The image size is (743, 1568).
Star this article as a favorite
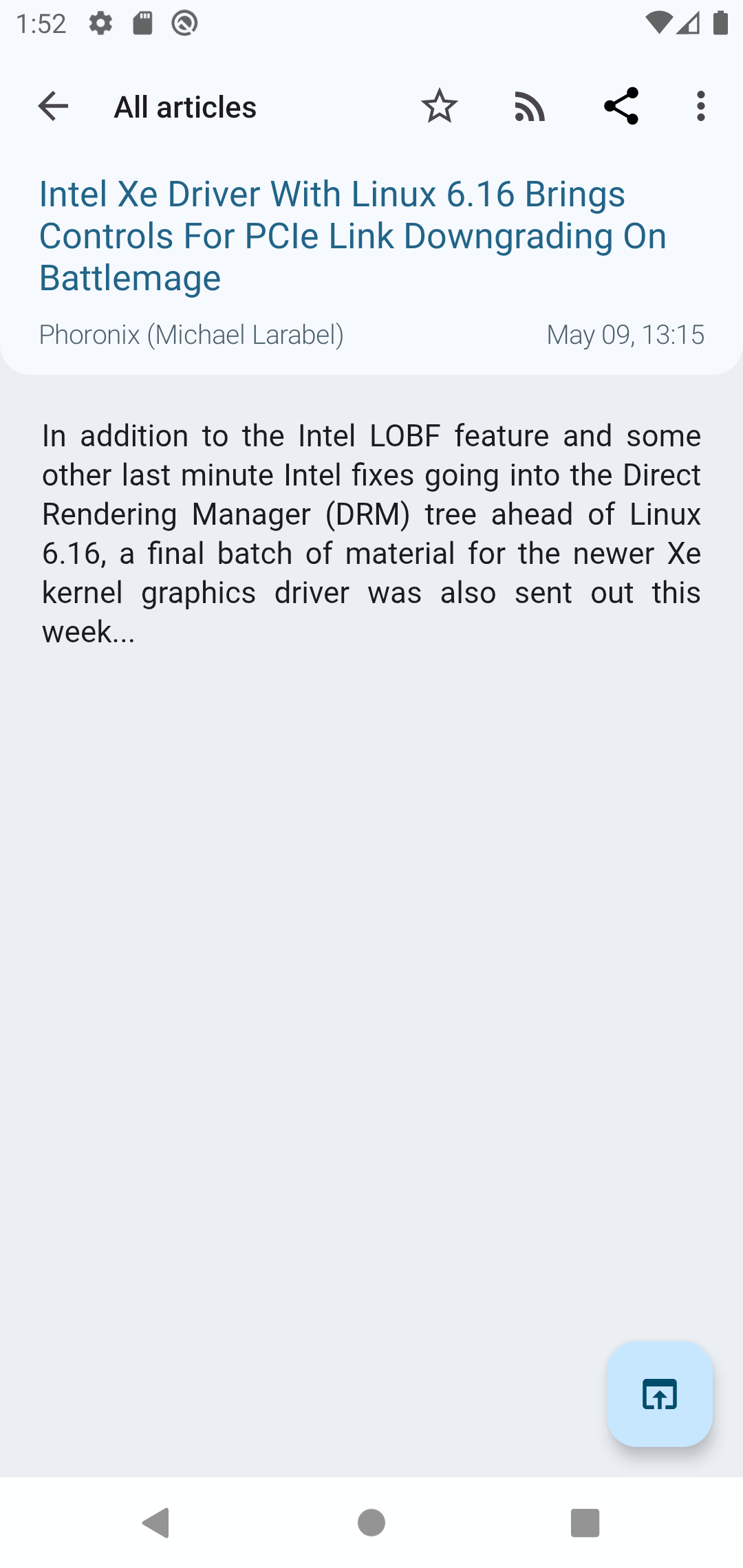(x=439, y=107)
